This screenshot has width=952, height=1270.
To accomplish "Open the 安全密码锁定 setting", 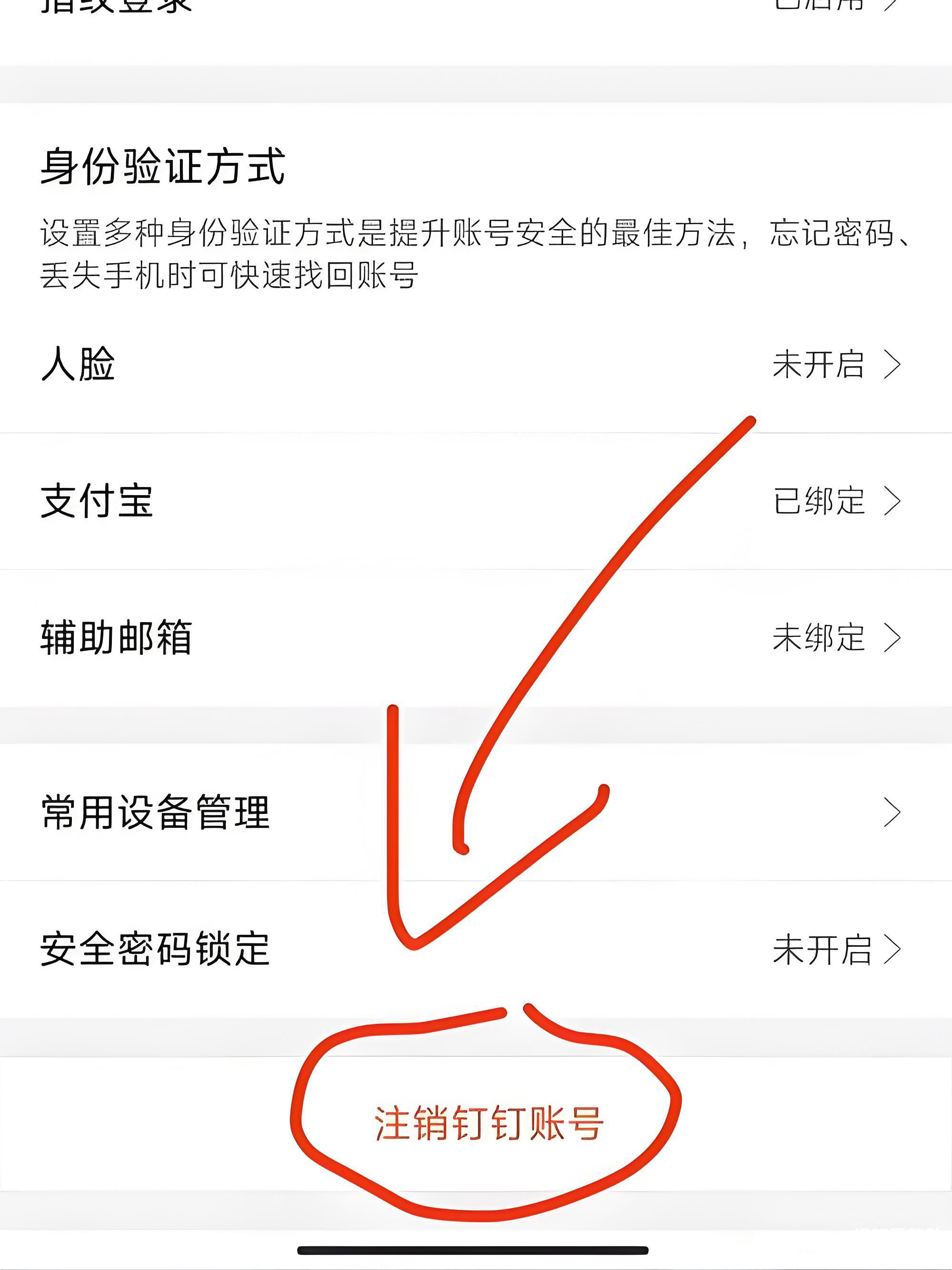I will (476, 950).
